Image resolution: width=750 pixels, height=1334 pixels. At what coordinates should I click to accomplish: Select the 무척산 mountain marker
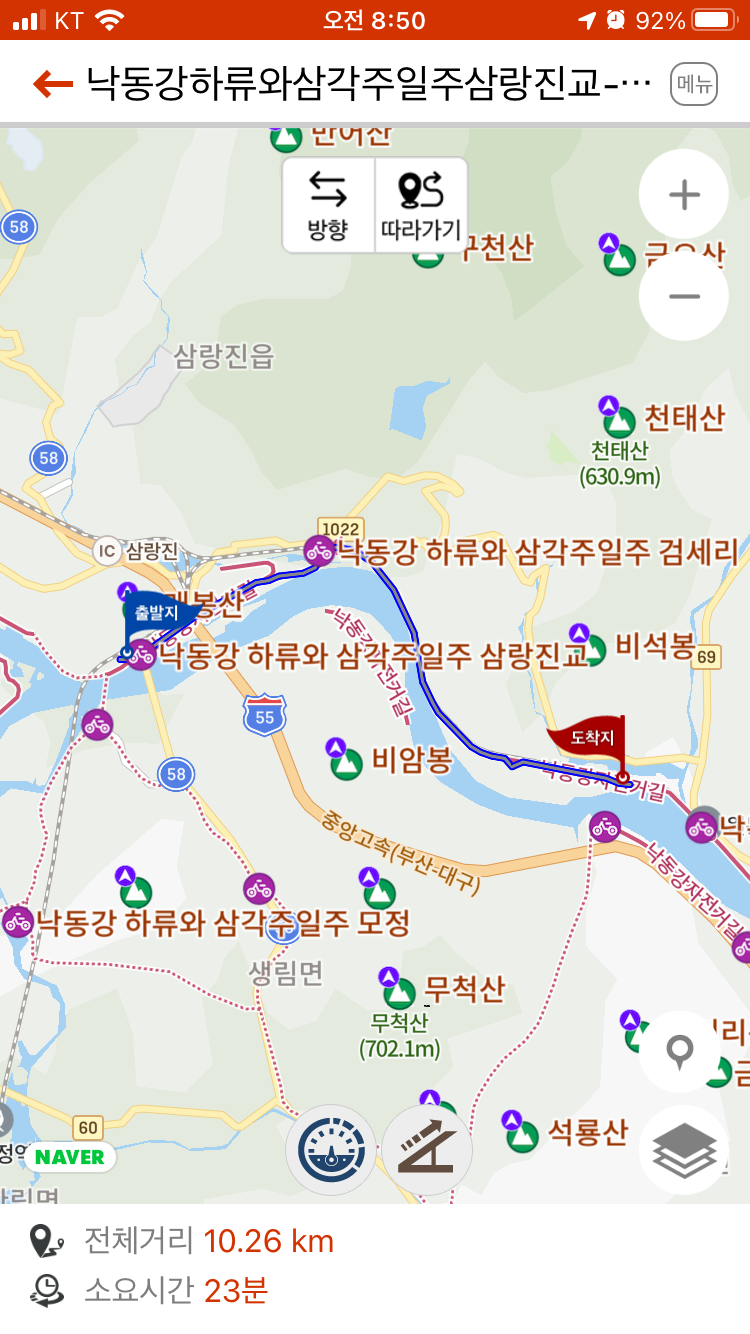[399, 992]
